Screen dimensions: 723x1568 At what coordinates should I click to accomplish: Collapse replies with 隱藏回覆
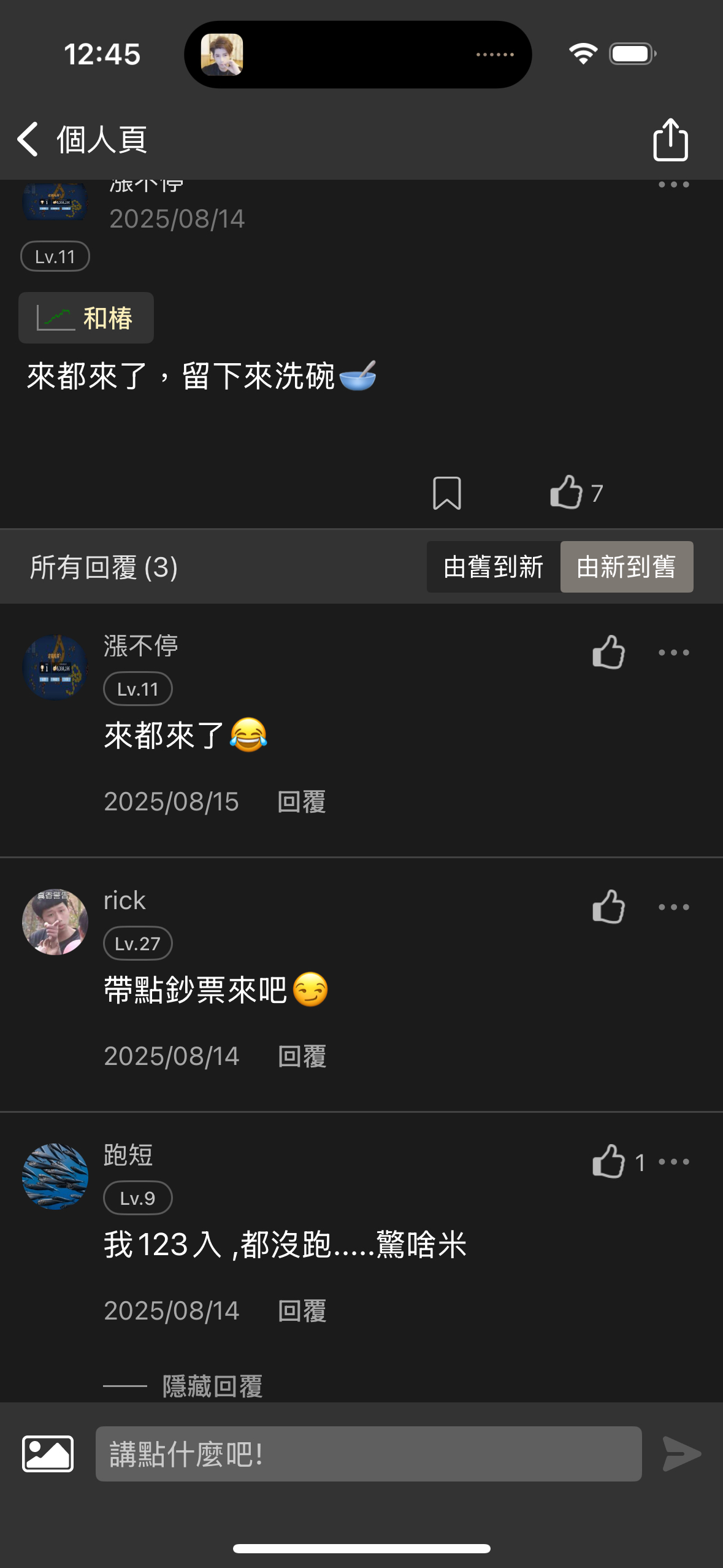click(x=212, y=1386)
